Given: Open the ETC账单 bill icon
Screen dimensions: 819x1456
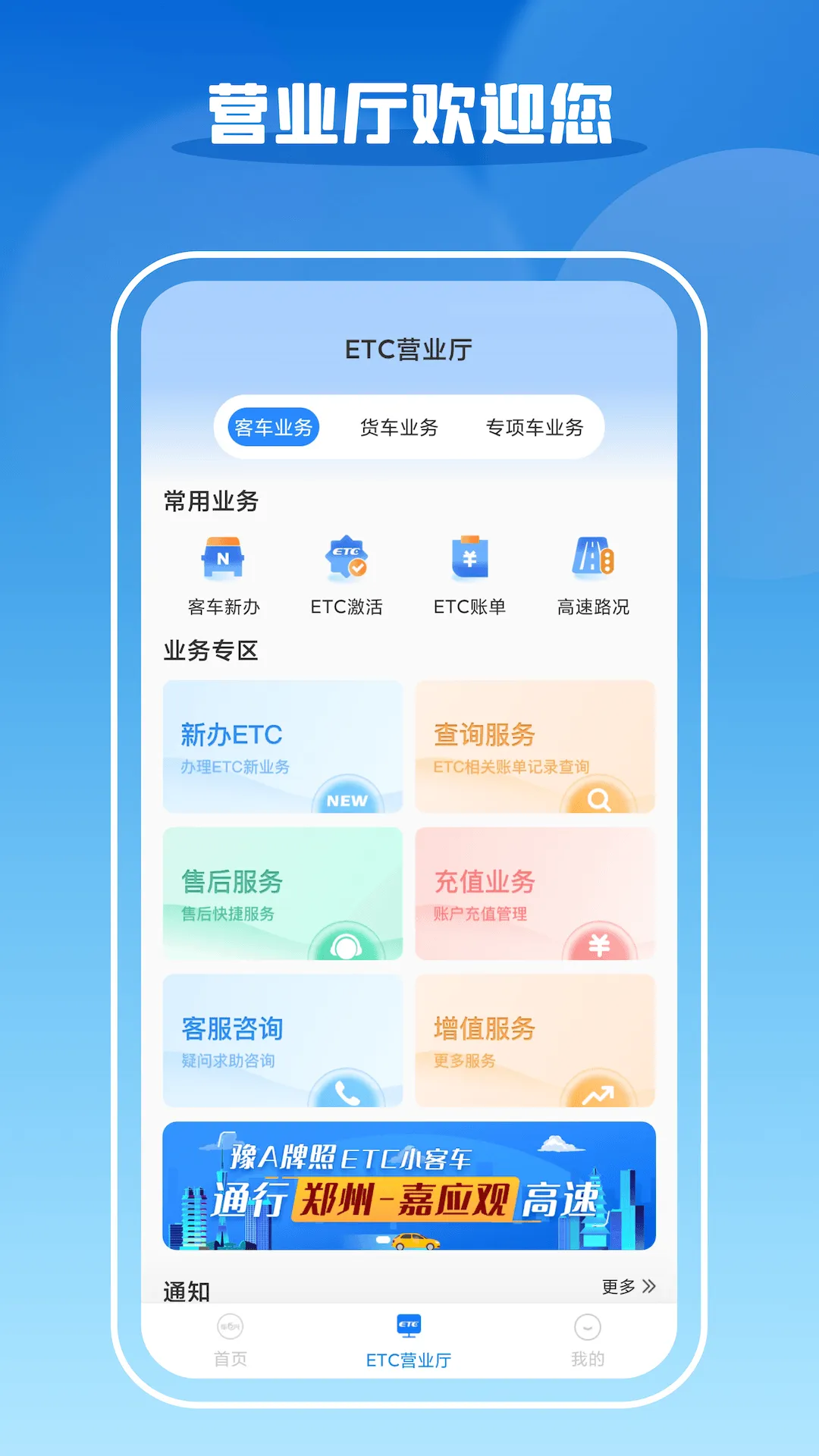Looking at the screenshot, I should click(470, 559).
